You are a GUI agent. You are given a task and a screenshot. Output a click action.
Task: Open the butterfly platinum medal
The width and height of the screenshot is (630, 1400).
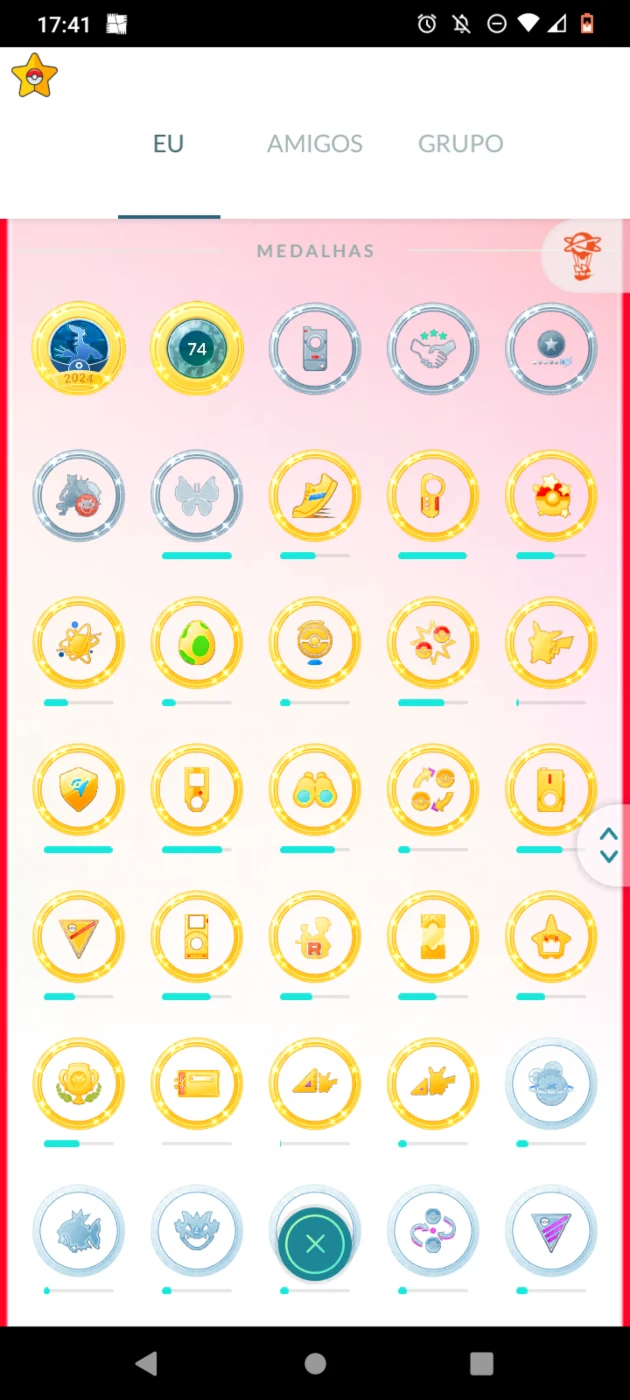click(197, 496)
